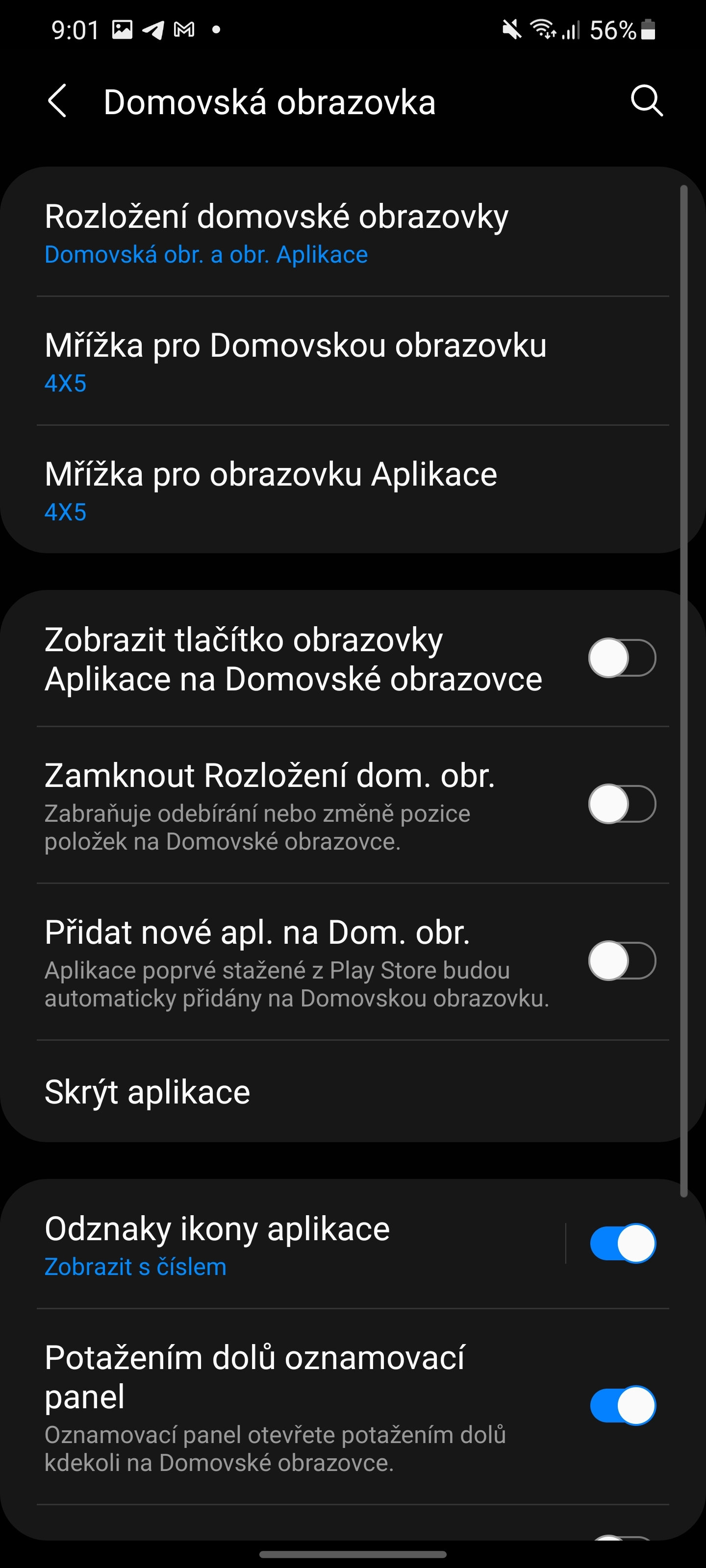Open Skrýt aplikace
The width and height of the screenshot is (706, 1568).
[x=147, y=1091]
